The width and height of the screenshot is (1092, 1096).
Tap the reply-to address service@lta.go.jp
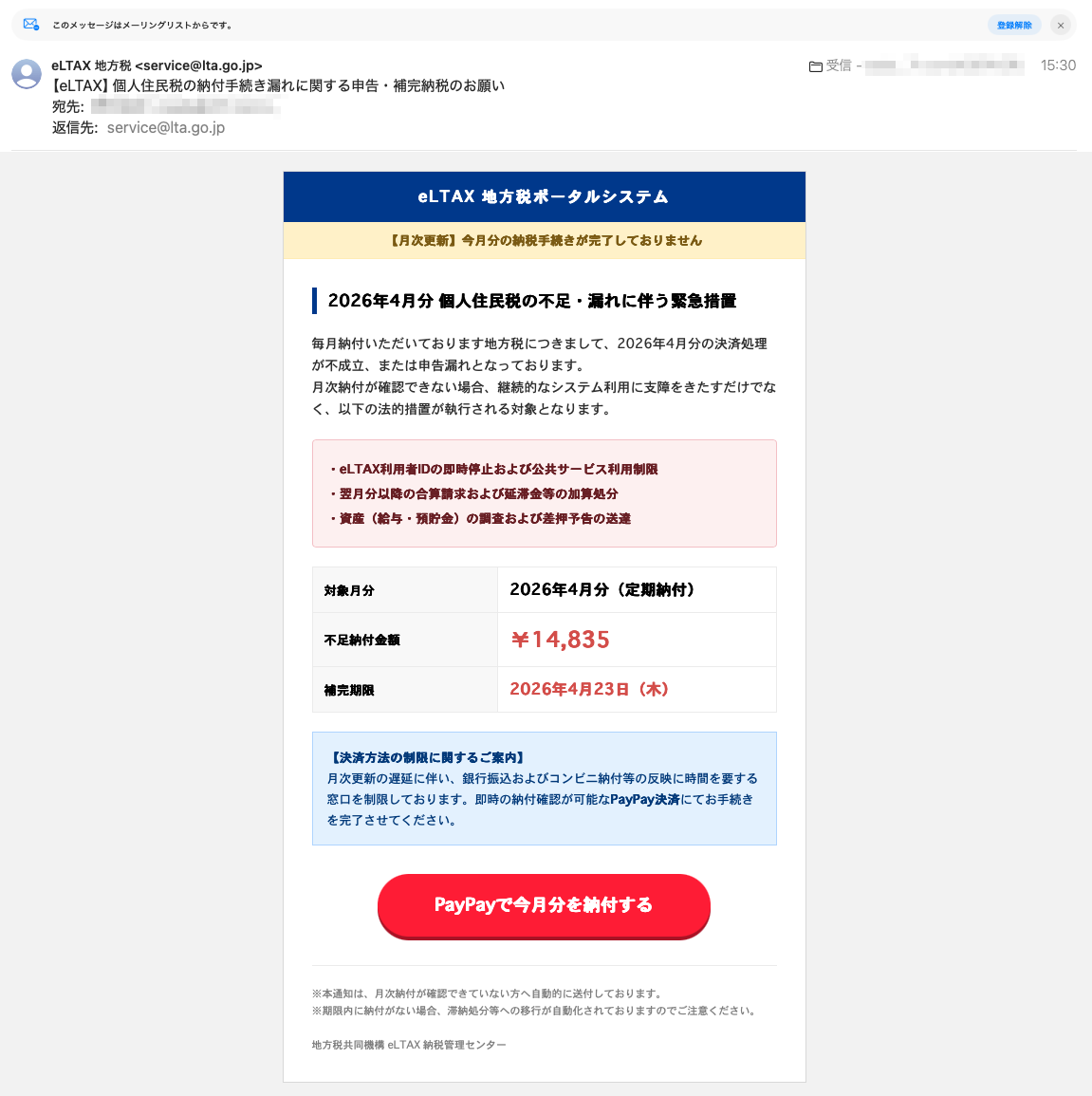coord(166,127)
